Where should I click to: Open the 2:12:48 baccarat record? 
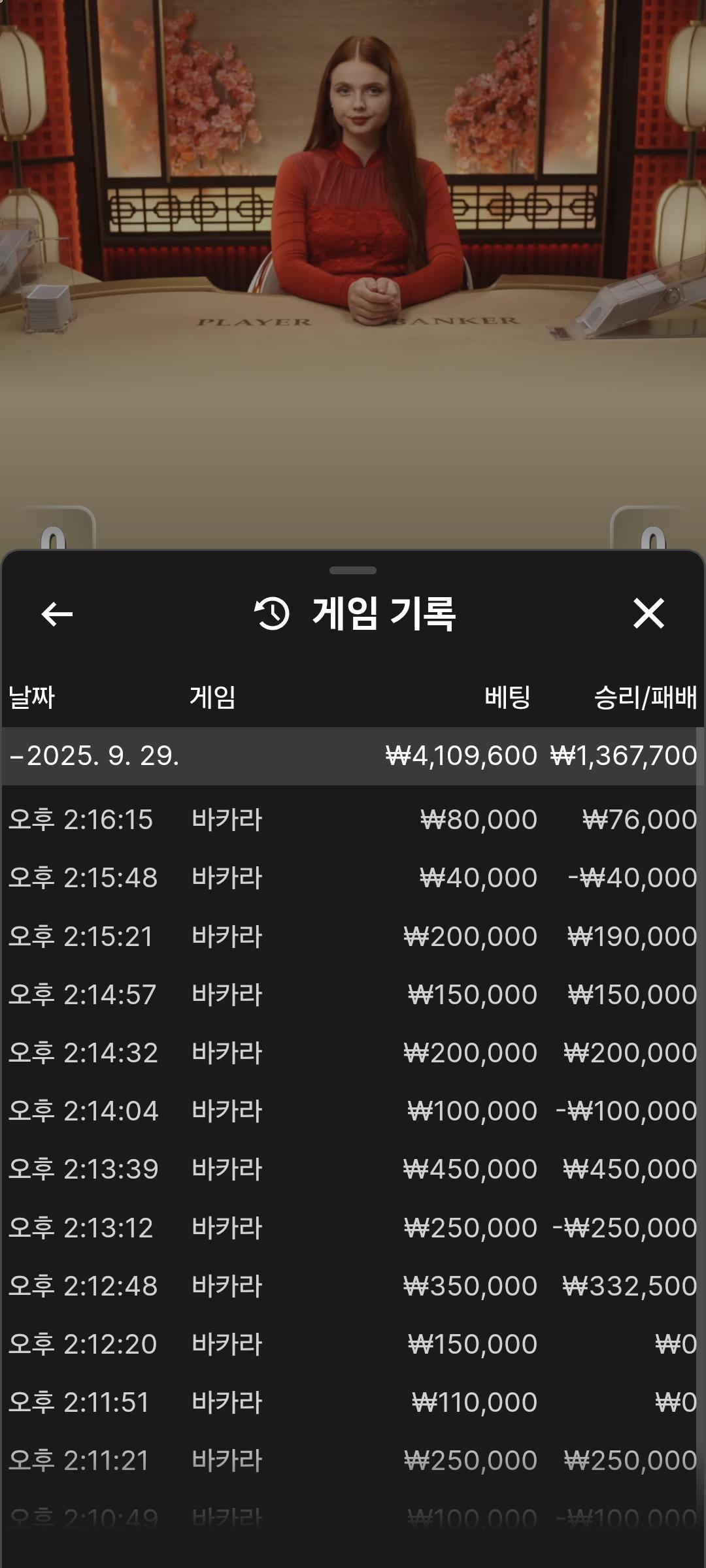tap(353, 1286)
